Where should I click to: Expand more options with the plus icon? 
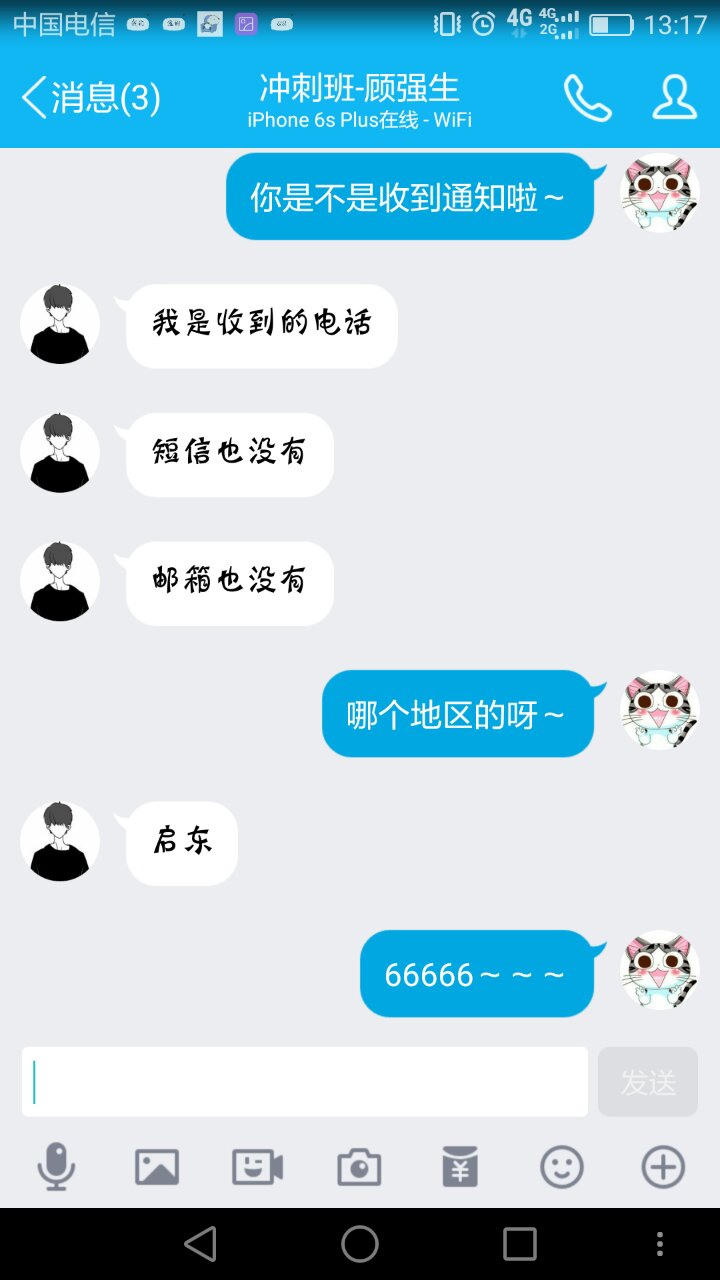[663, 1167]
